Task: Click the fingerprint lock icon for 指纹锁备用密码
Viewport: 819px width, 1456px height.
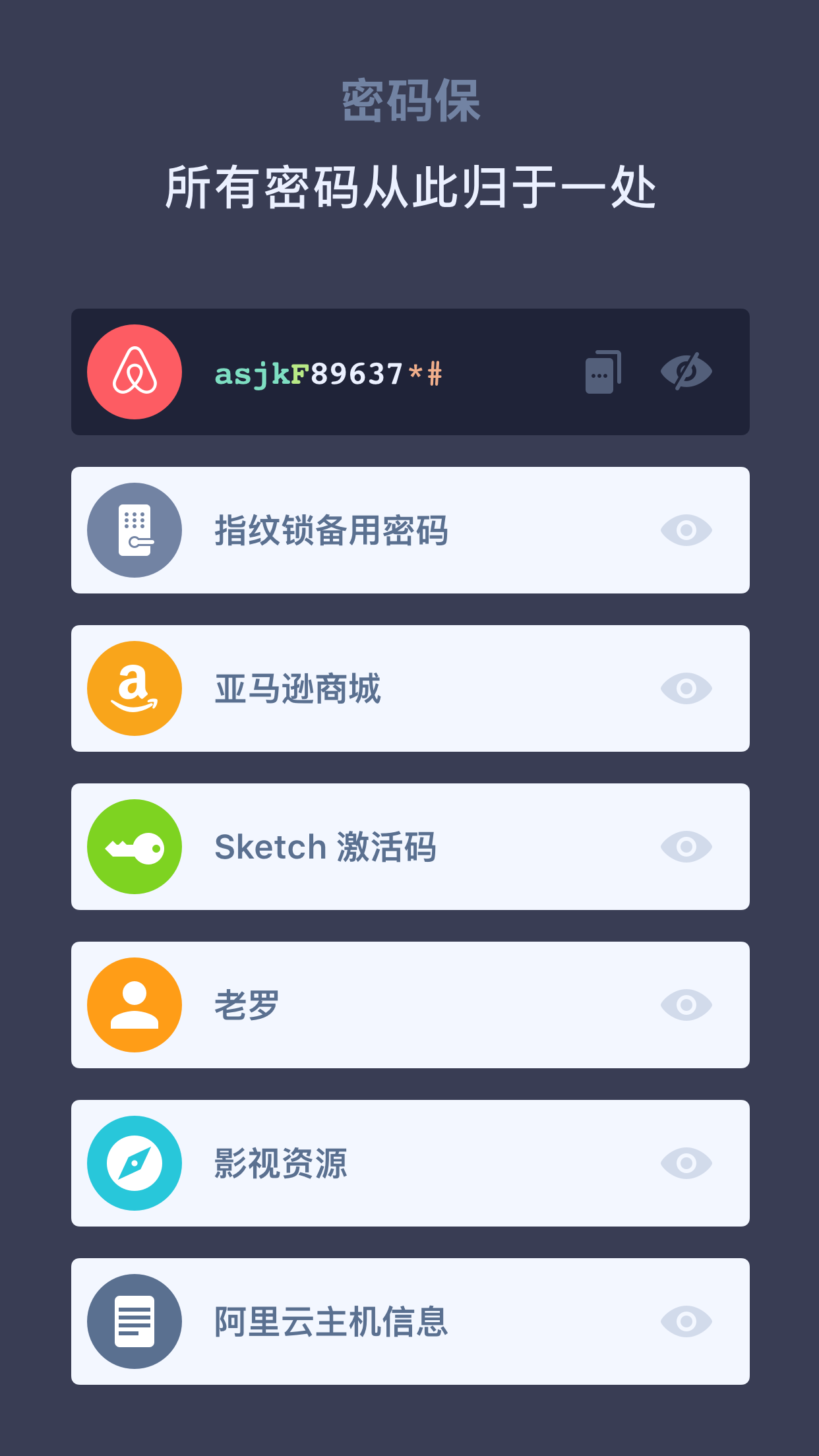Action: coord(135,530)
